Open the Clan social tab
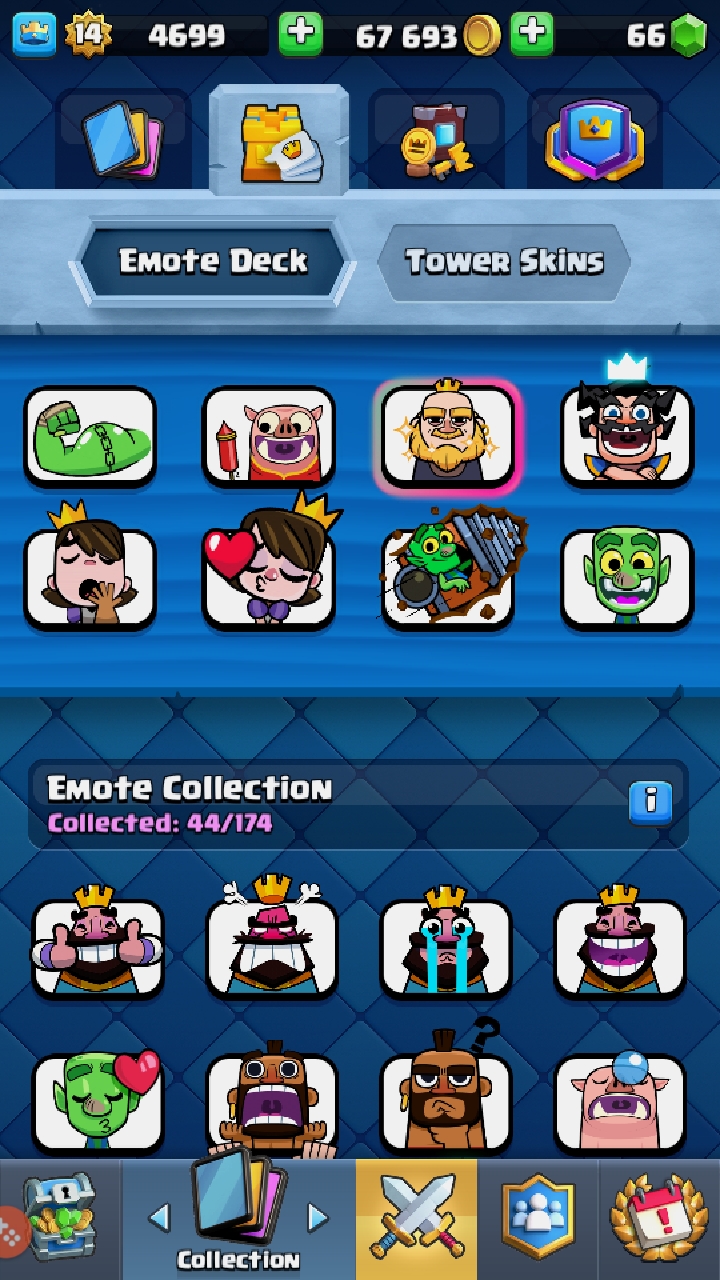 pyautogui.click(x=538, y=1220)
